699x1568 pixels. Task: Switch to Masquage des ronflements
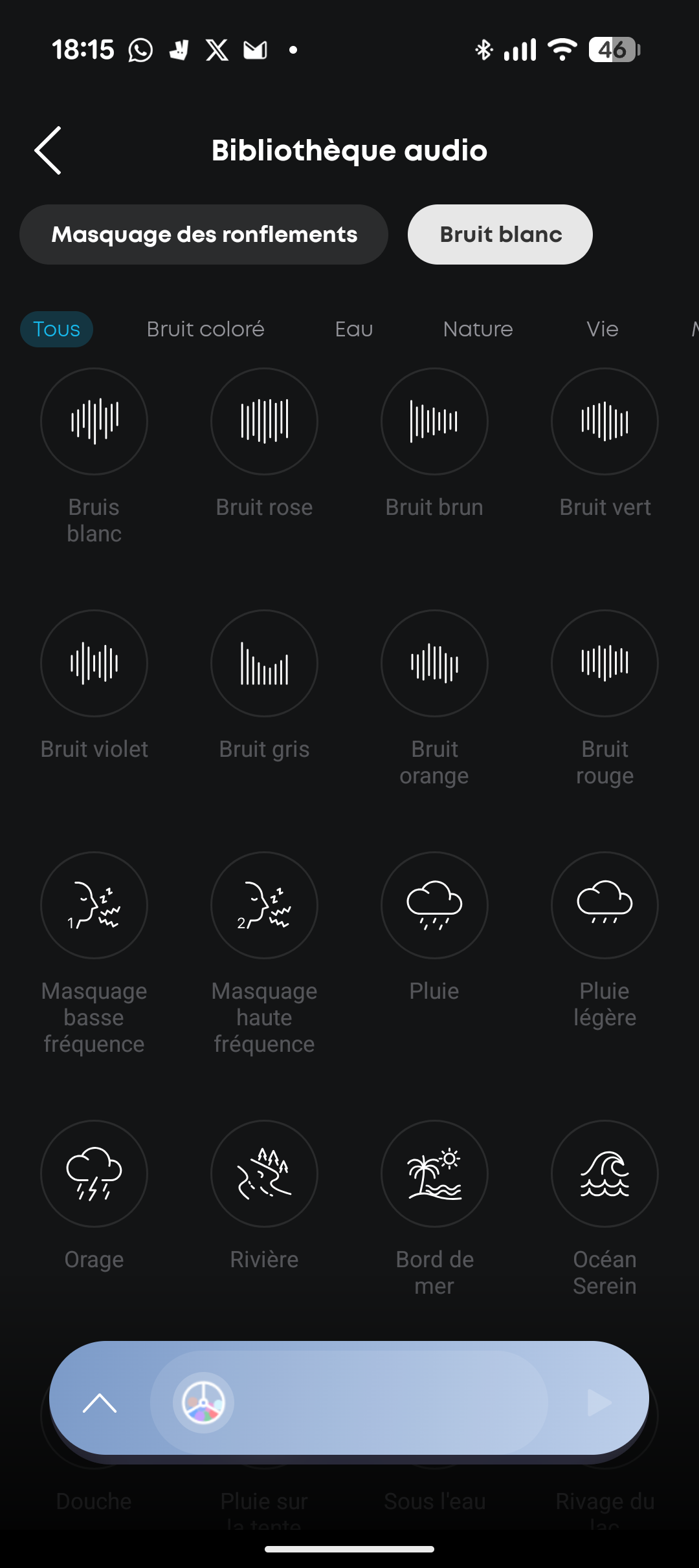pos(204,235)
